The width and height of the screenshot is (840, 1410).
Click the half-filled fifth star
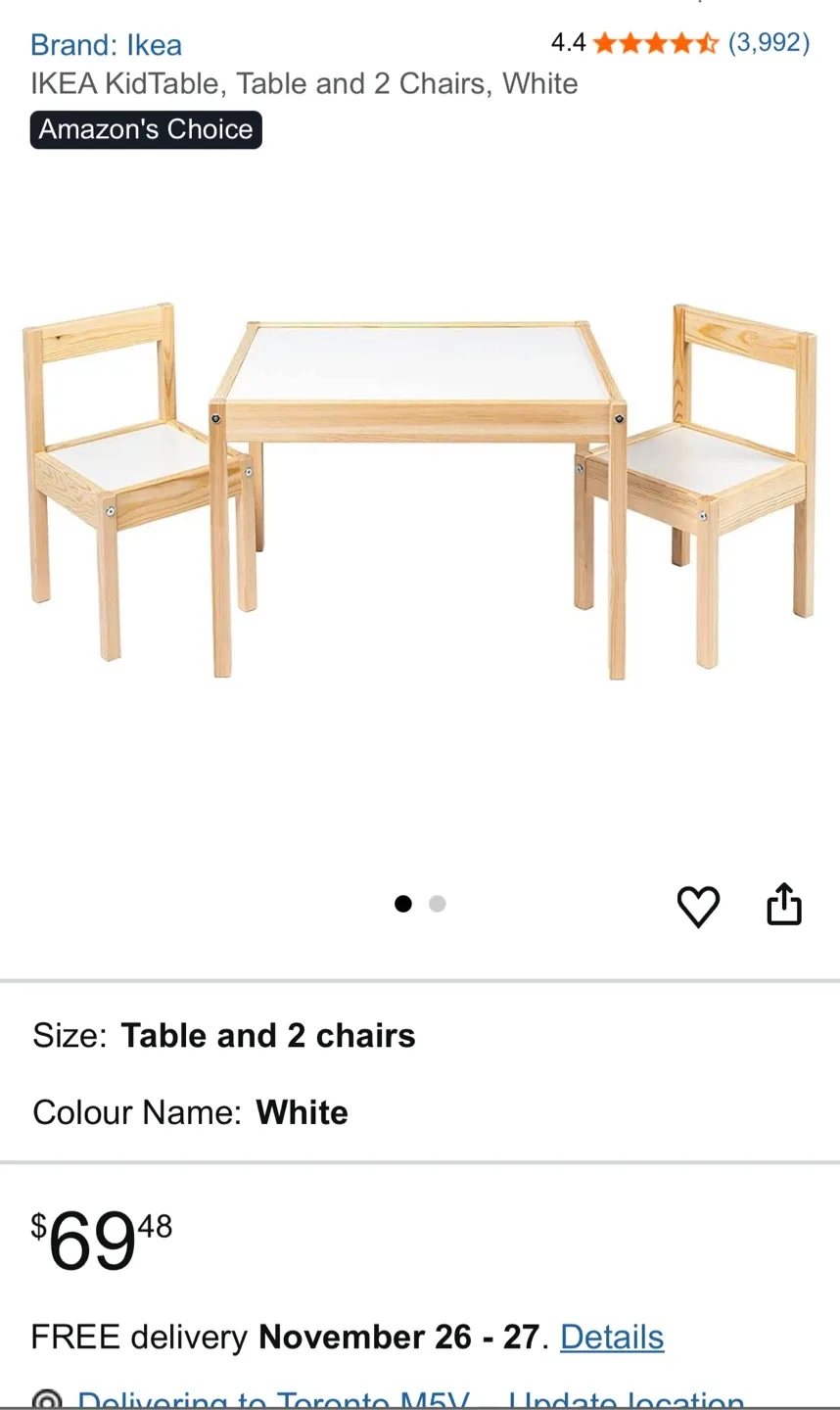tap(707, 42)
